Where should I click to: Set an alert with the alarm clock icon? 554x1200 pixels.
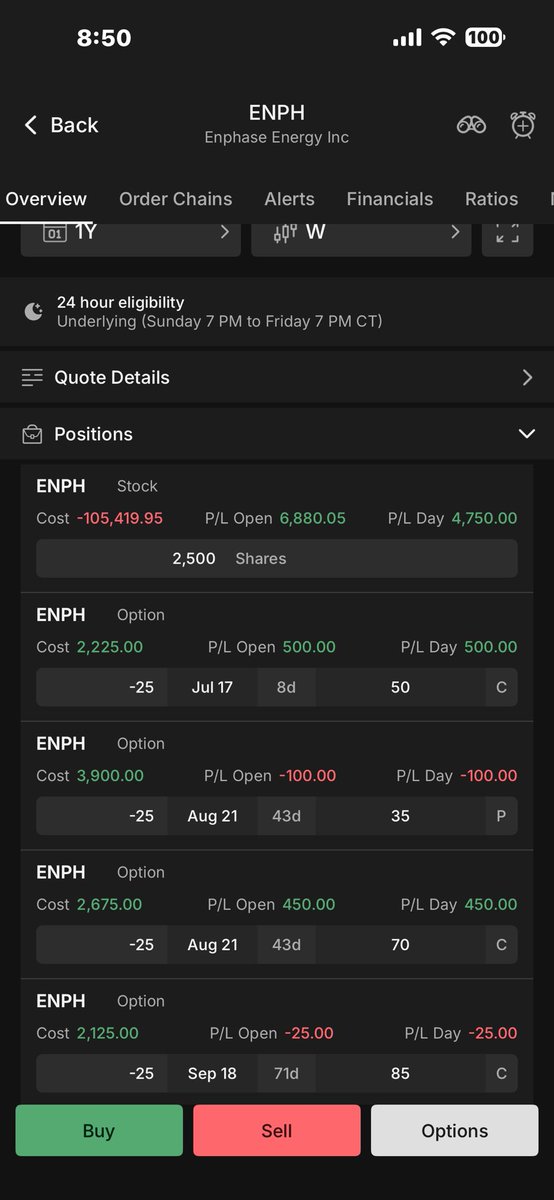523,125
